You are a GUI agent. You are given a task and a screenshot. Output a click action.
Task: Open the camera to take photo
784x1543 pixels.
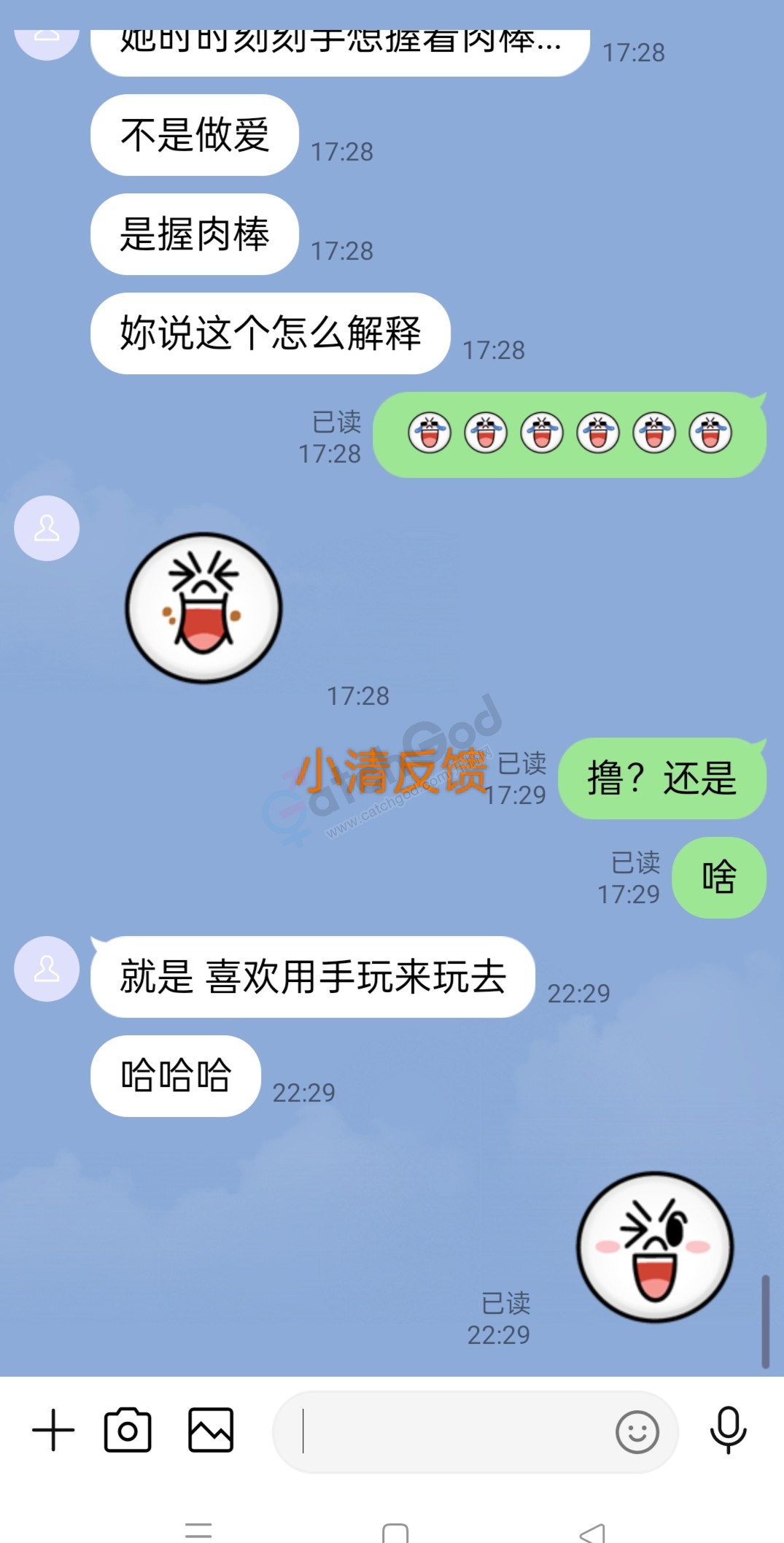point(128,1431)
